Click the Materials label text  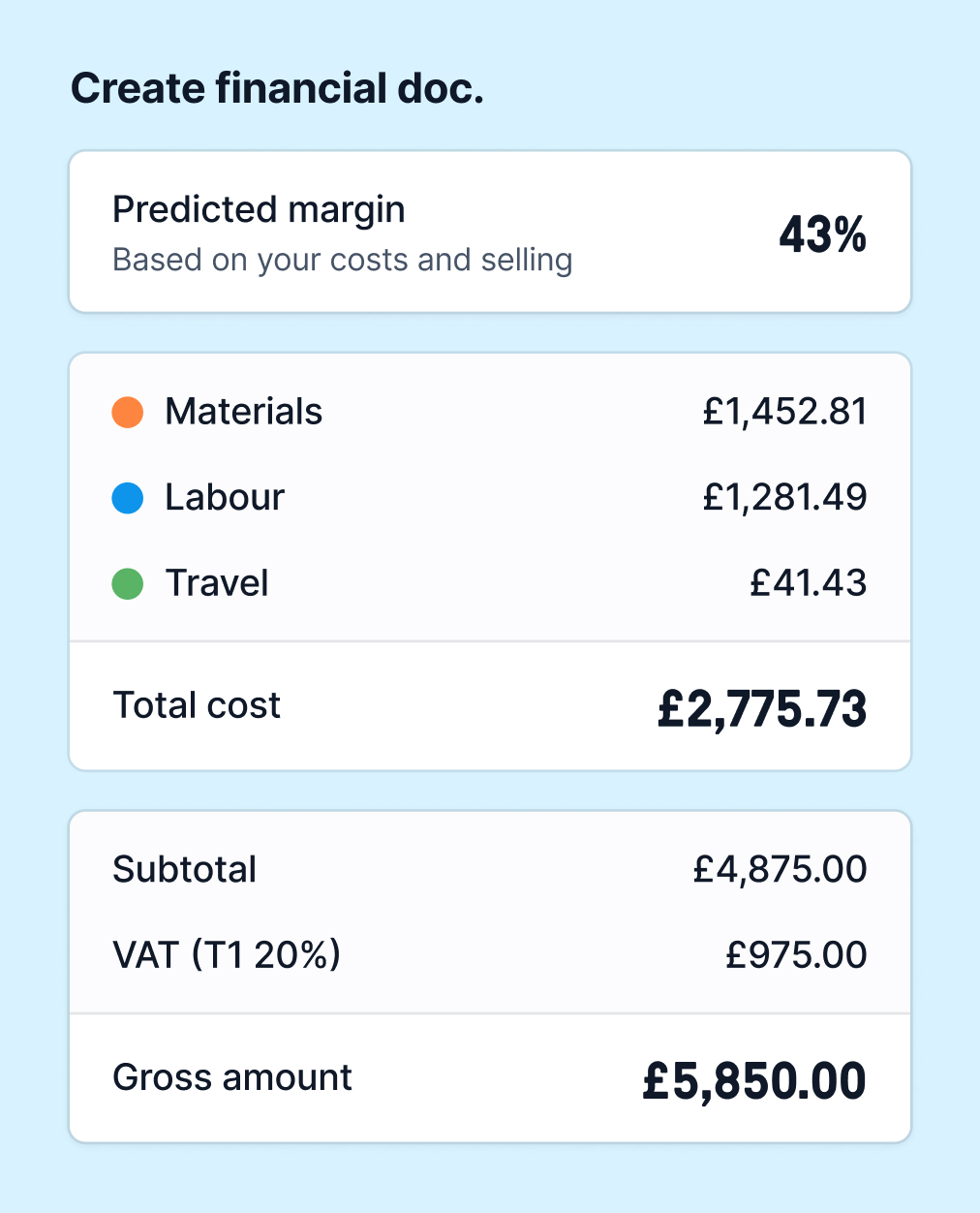244,412
